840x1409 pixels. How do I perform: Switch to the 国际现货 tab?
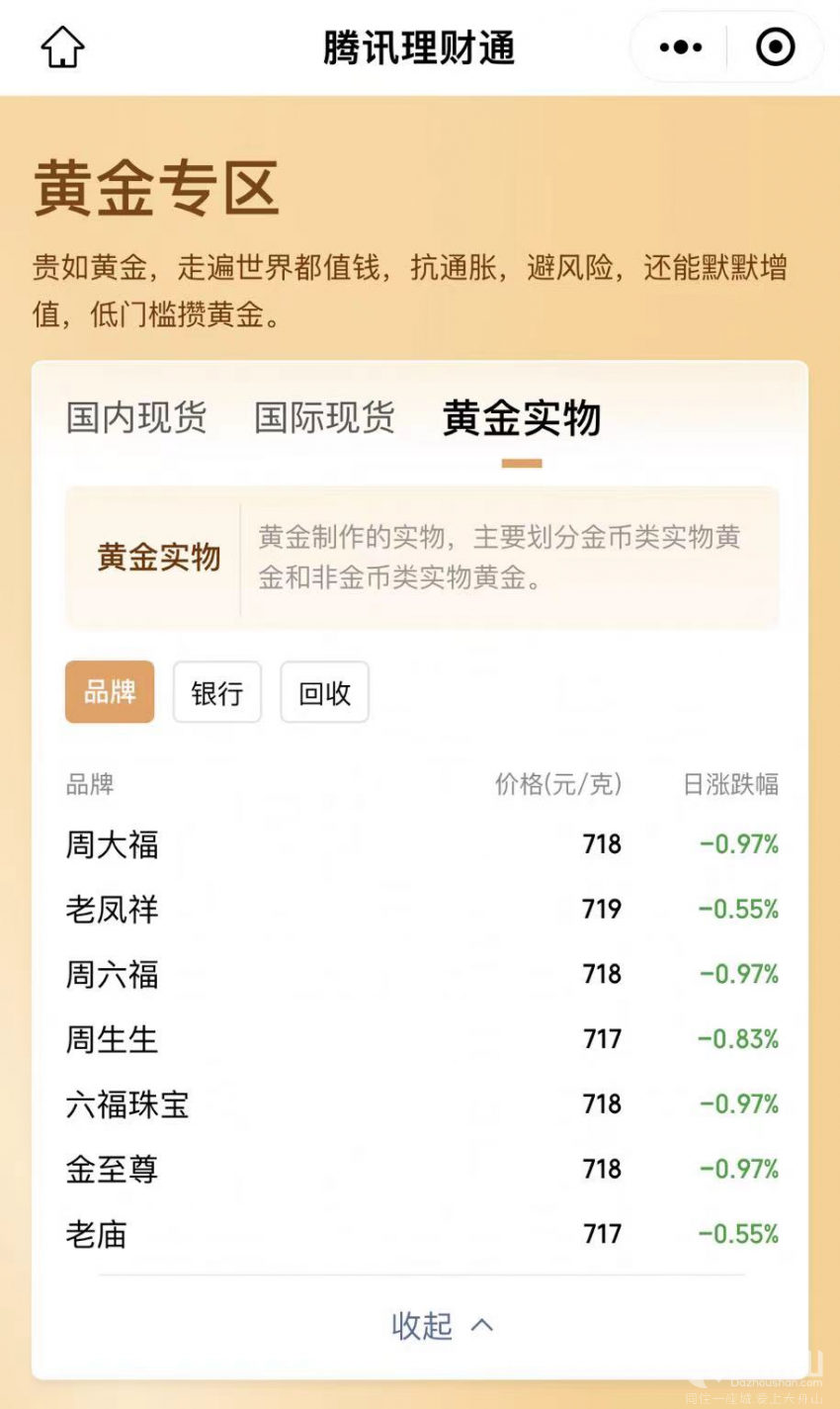(x=324, y=417)
